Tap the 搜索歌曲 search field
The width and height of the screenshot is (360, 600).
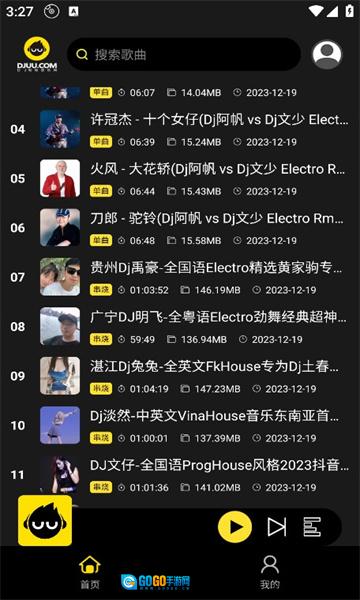tap(184, 54)
